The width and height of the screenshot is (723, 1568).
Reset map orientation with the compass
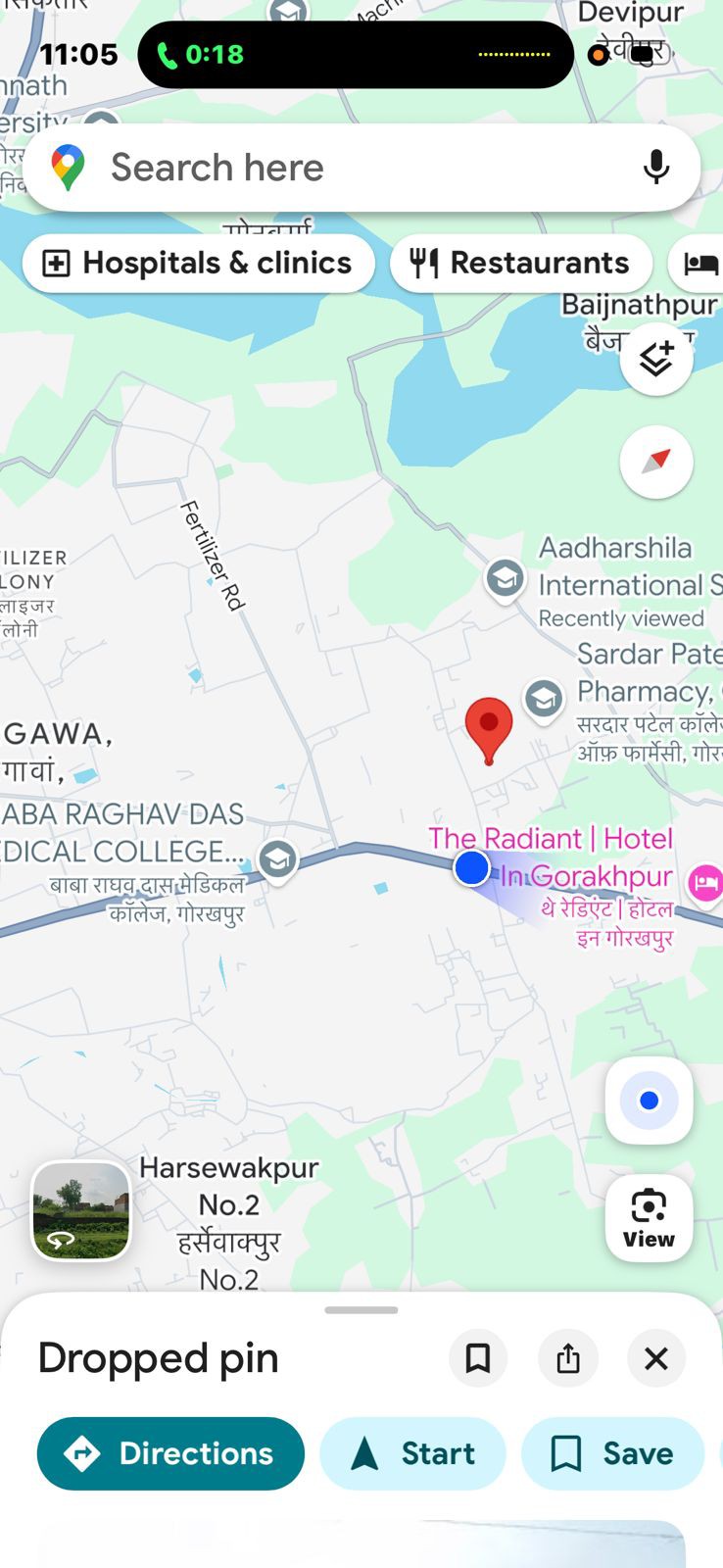pos(656,461)
